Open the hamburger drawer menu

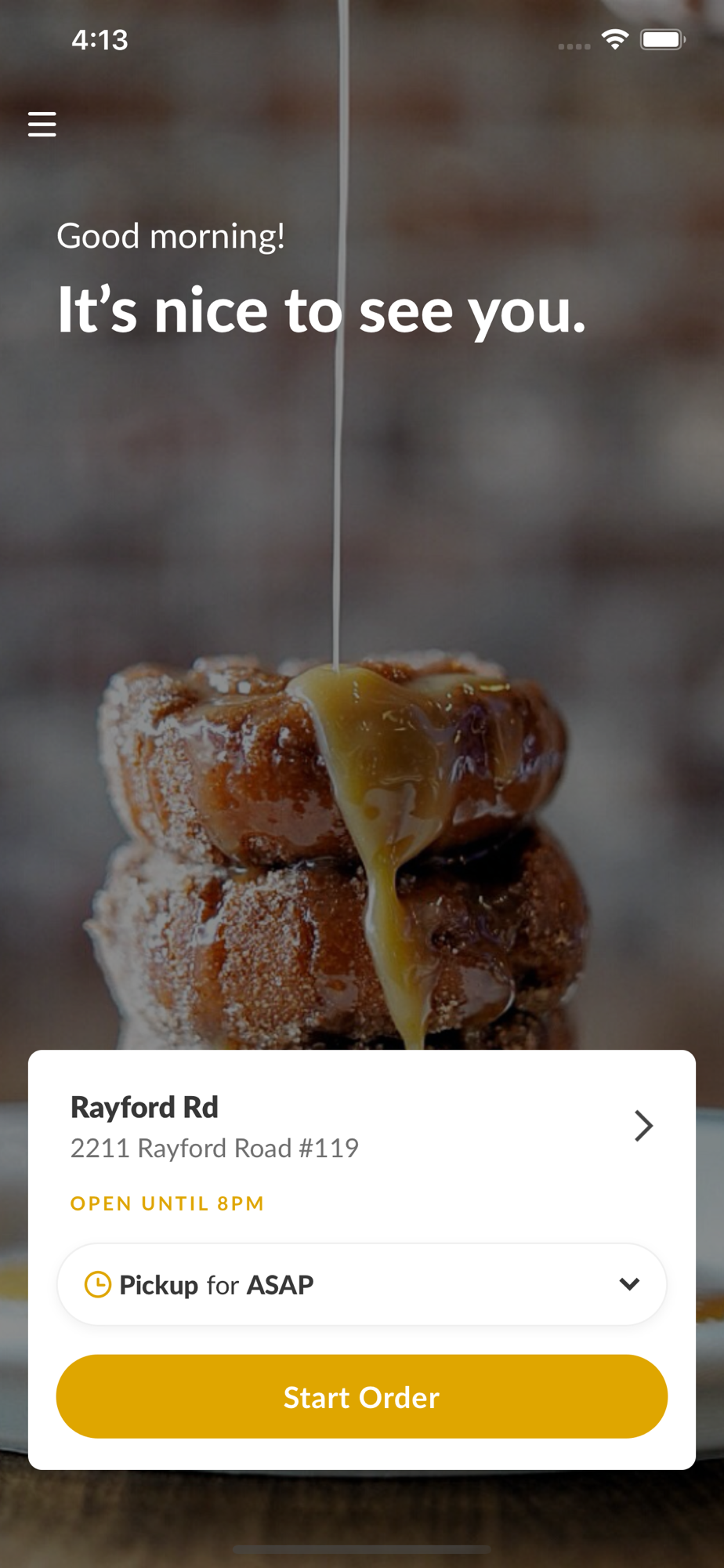click(42, 124)
